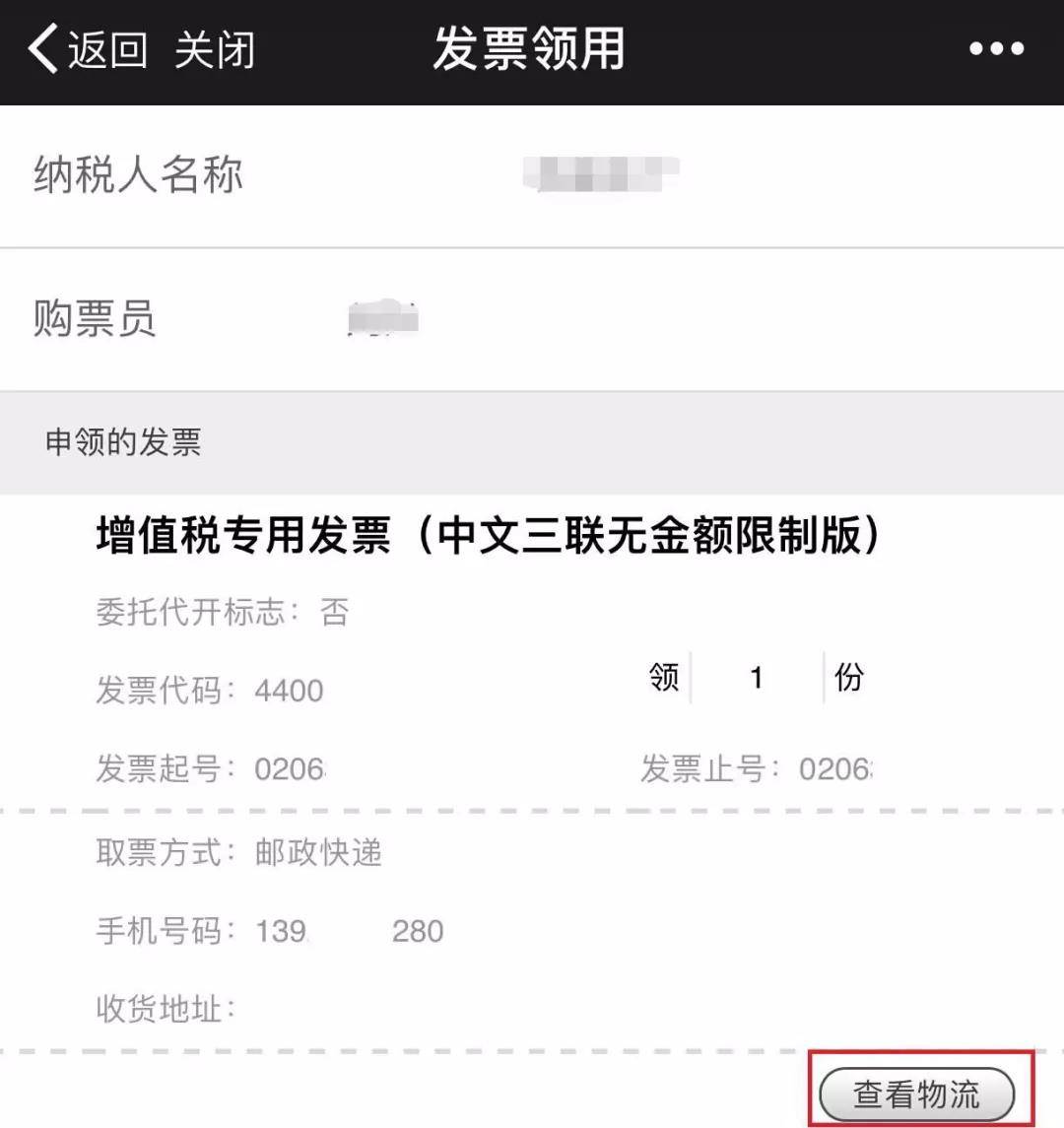Edit the invoice quantity field

tap(757, 678)
